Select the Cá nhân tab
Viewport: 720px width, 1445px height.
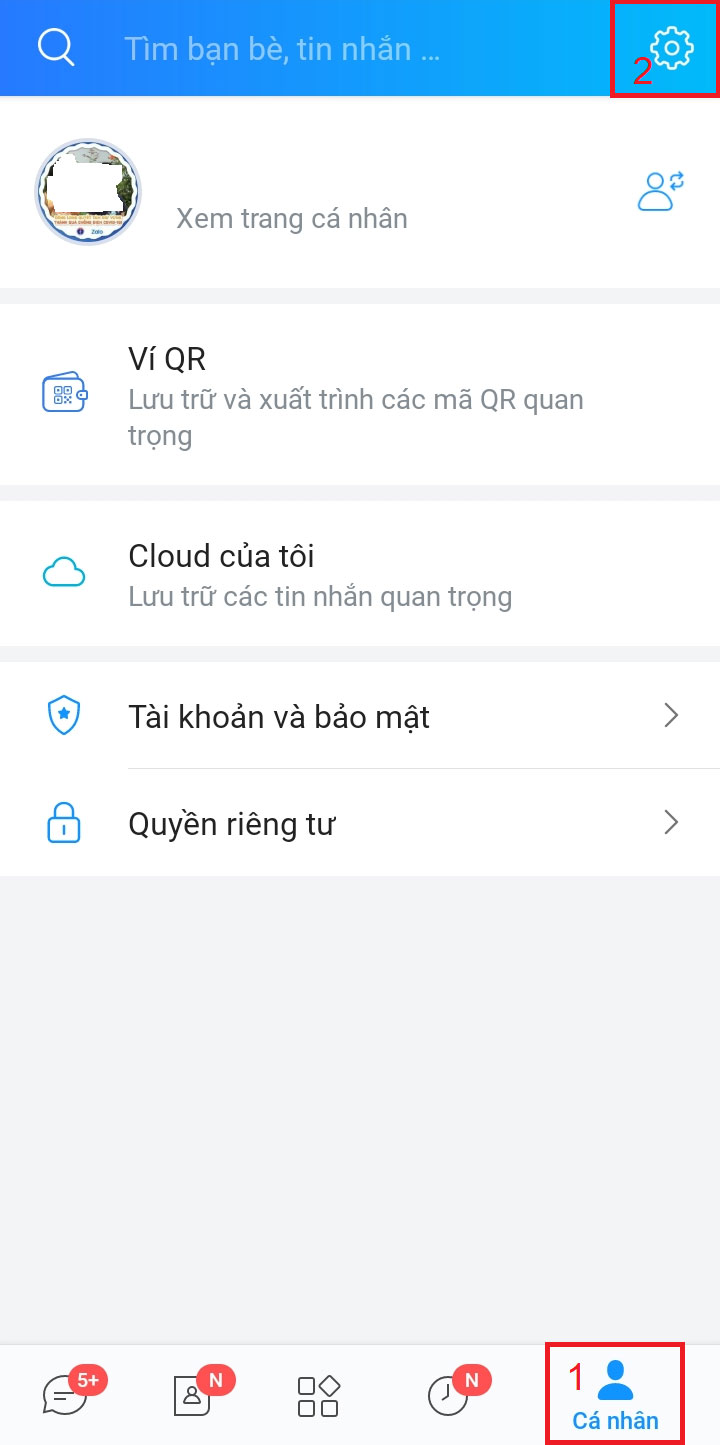(614, 1395)
